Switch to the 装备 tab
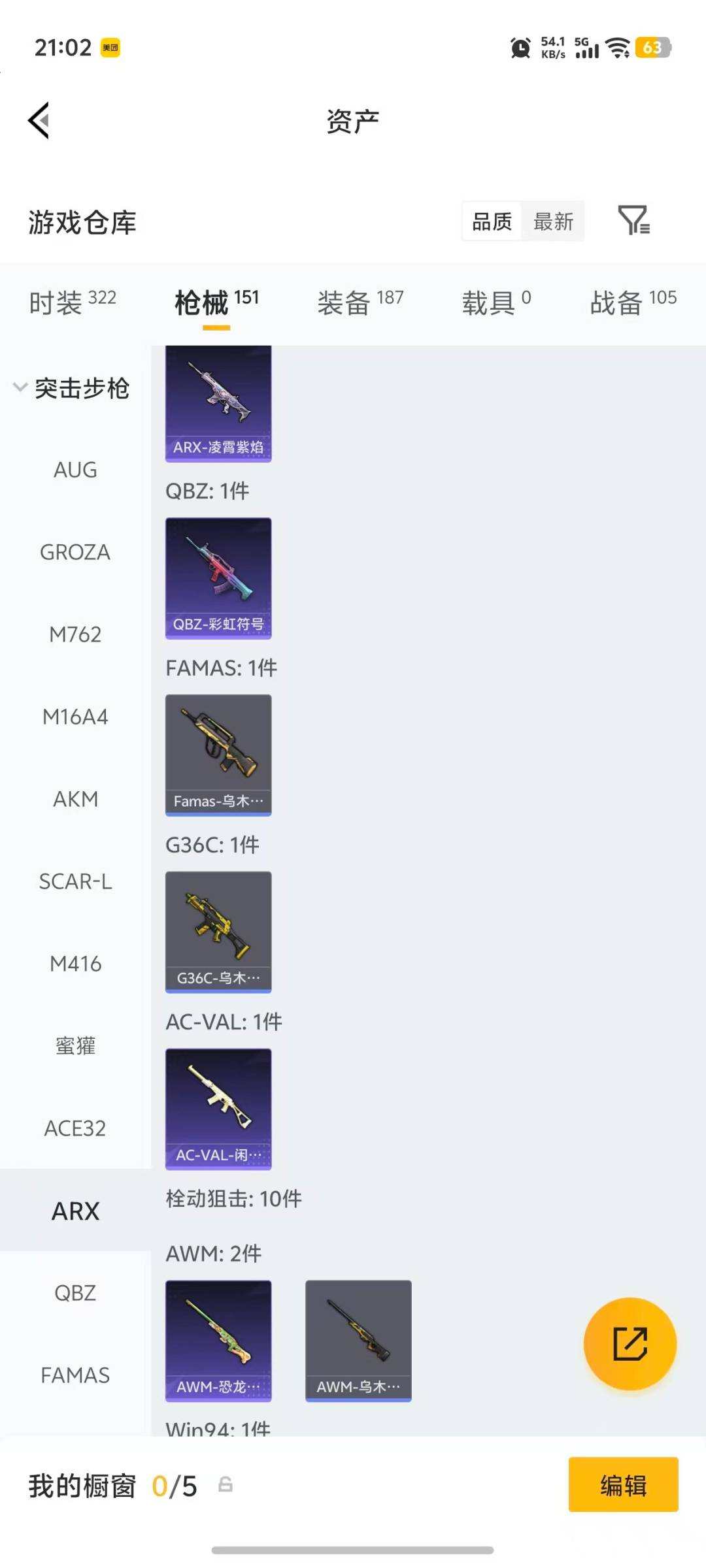The image size is (706, 1568). [360, 302]
